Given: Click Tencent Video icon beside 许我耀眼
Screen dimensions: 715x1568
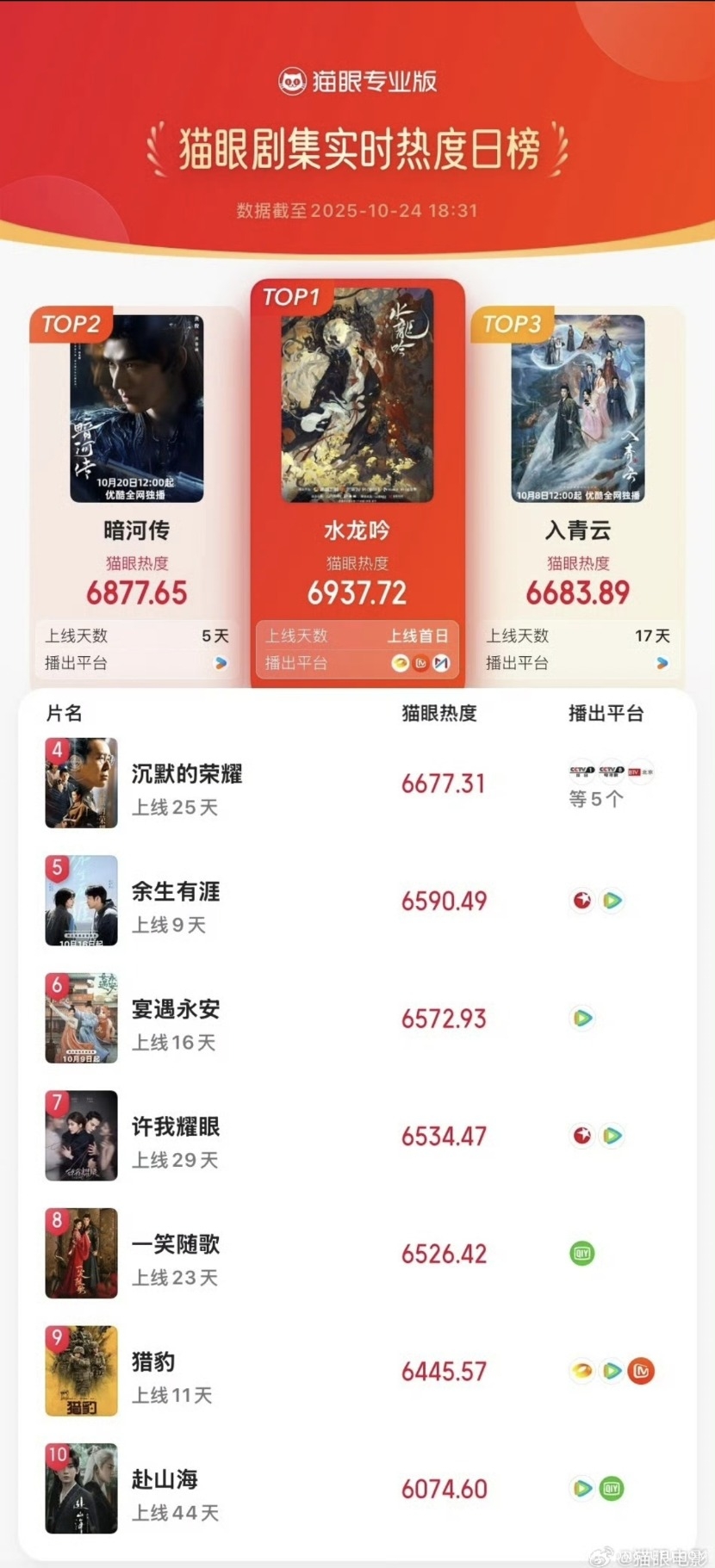Looking at the screenshot, I should [x=612, y=1136].
